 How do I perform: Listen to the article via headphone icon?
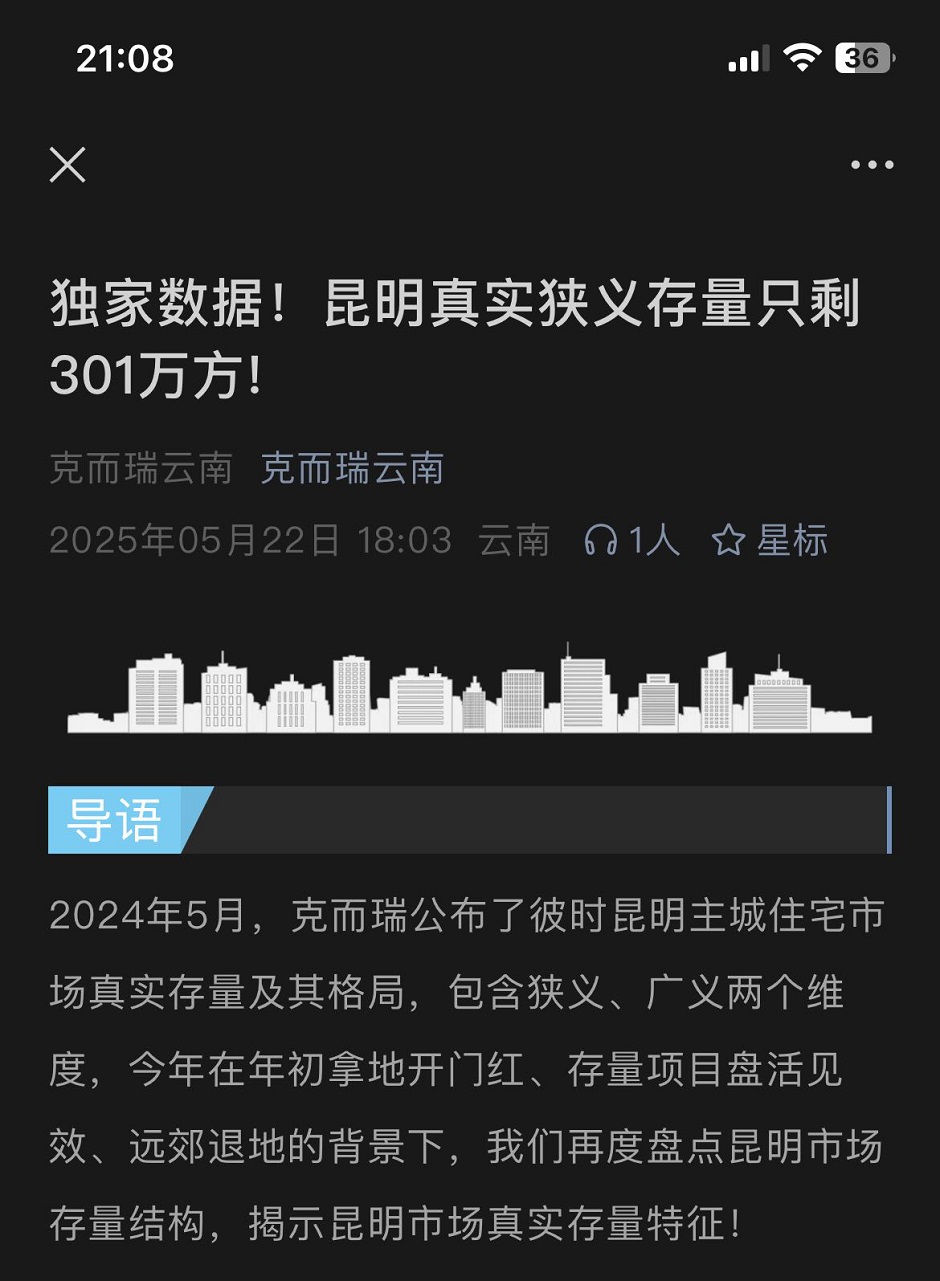602,541
